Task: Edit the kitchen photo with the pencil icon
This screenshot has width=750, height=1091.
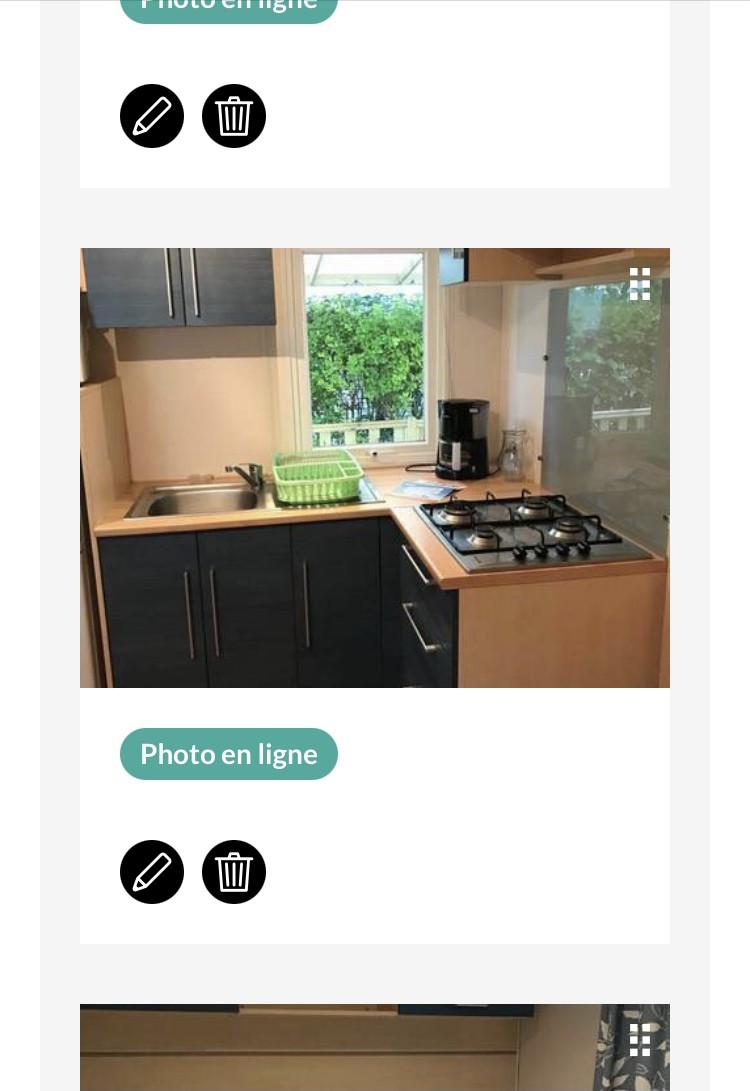Action: (x=152, y=872)
